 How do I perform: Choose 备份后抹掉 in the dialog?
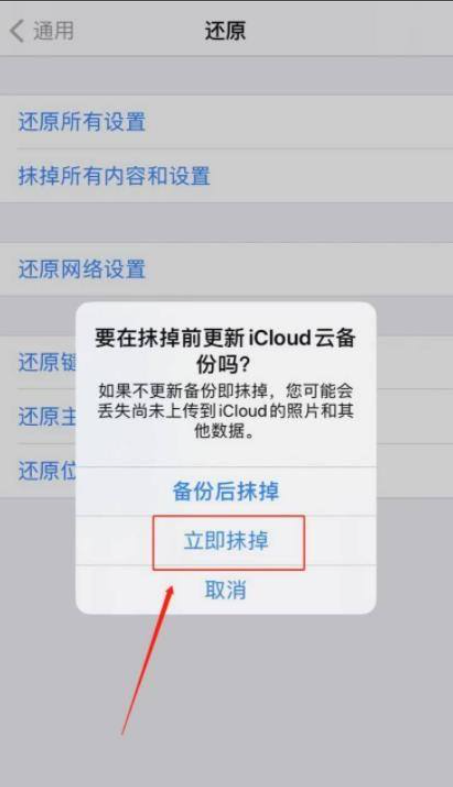[x=226, y=491]
